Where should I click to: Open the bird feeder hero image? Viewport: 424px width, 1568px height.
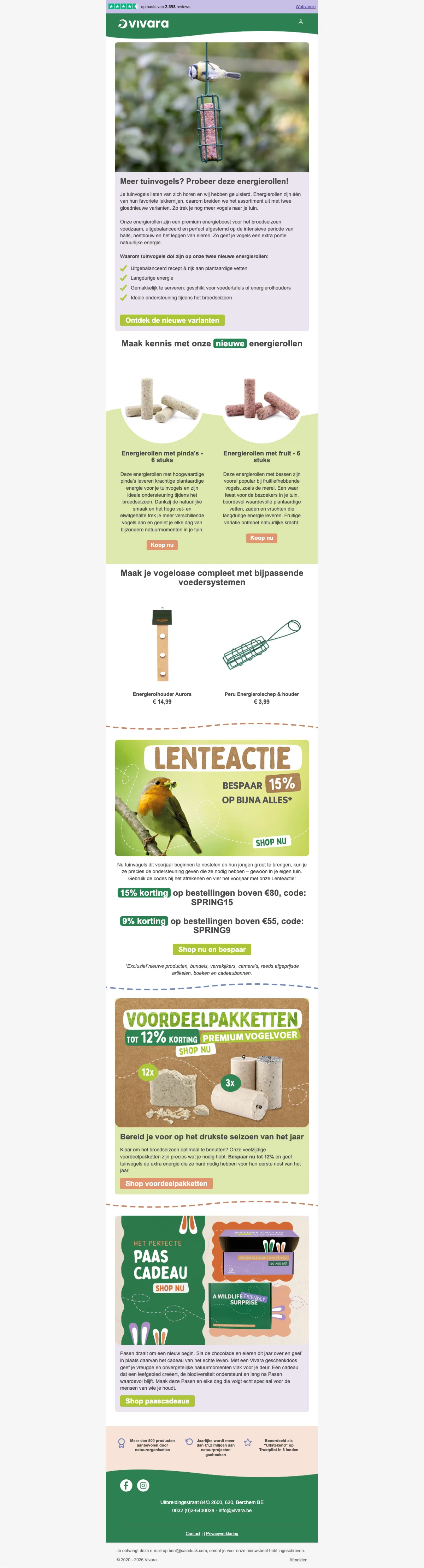211,107
